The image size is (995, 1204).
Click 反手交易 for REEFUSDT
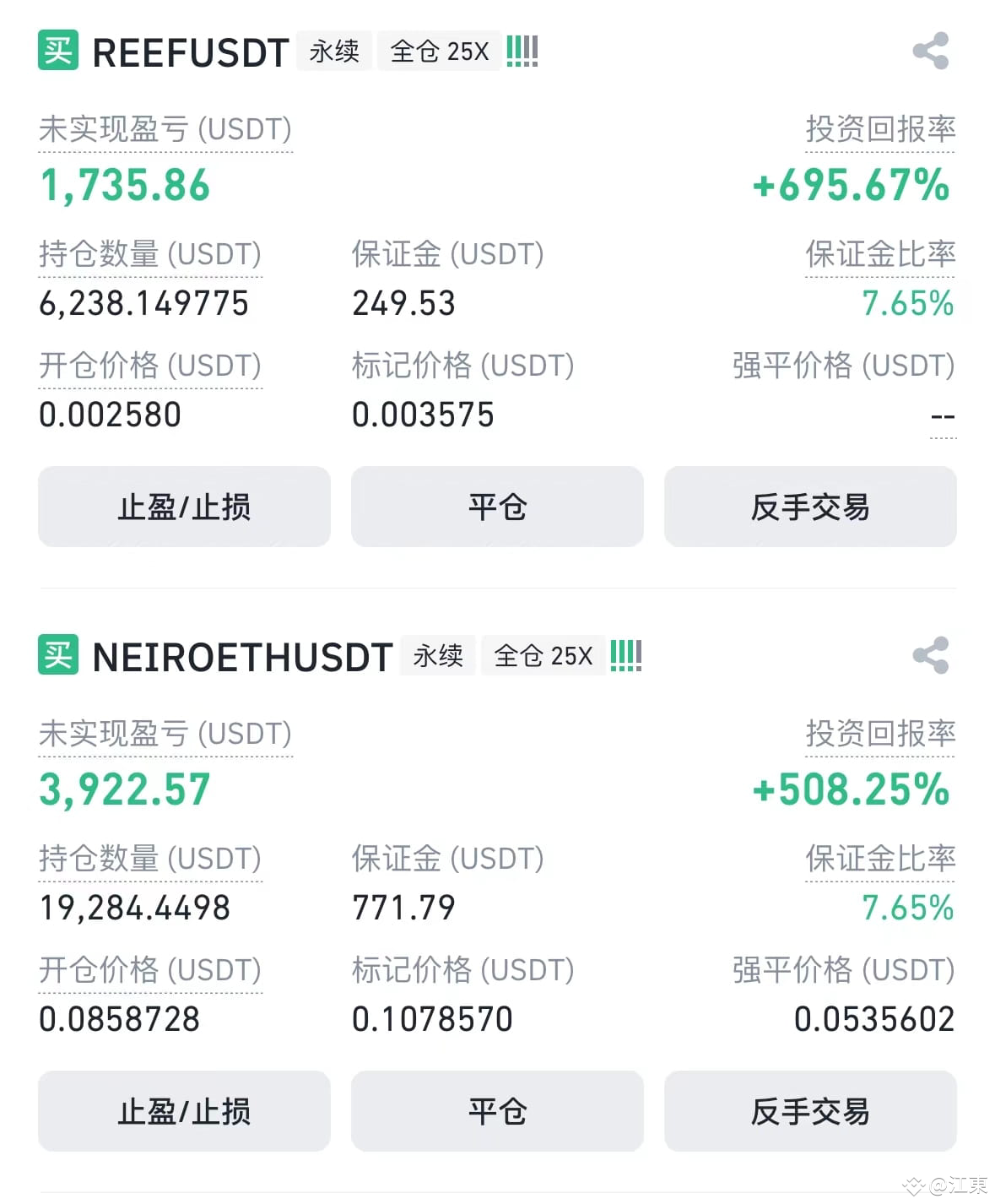[810, 507]
